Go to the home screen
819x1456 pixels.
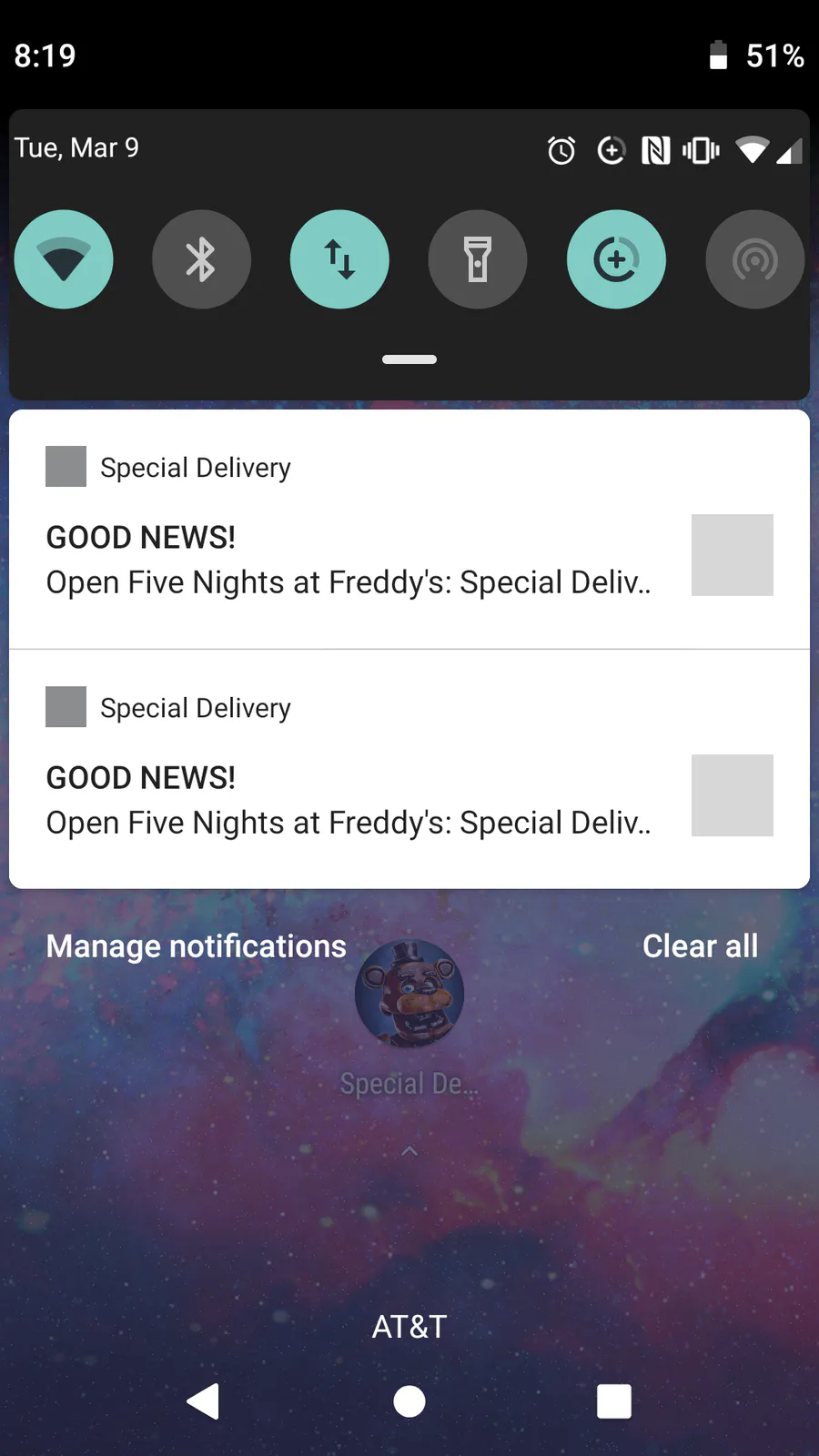409,1401
